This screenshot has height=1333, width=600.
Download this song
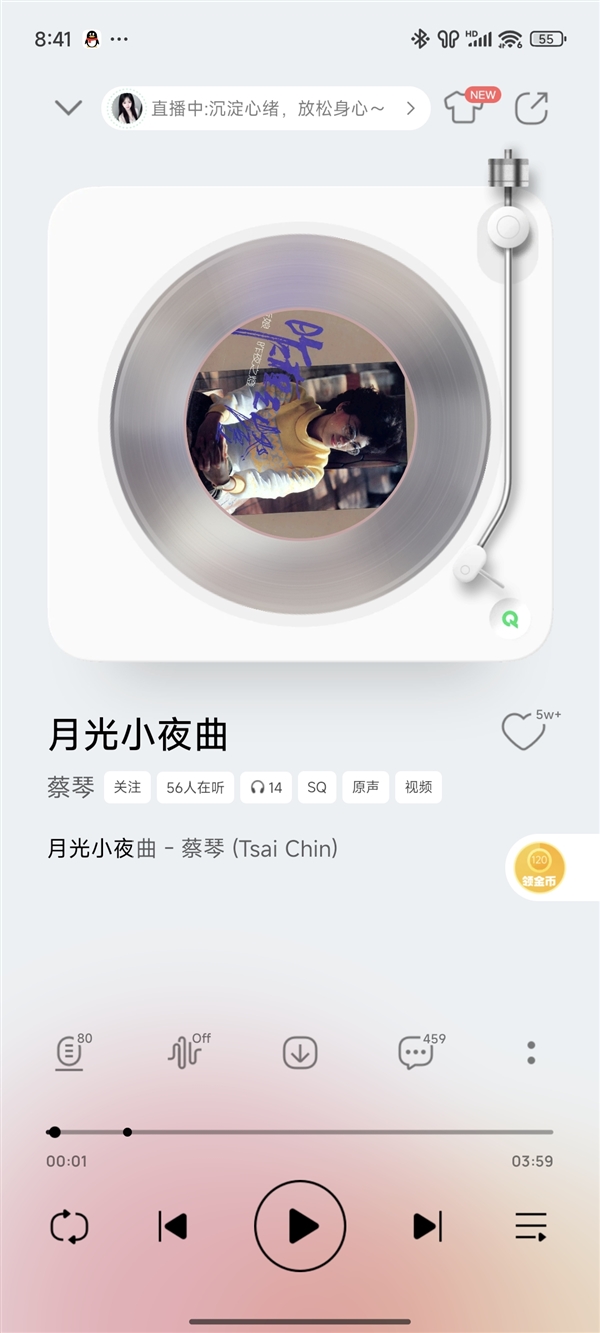[x=300, y=1053]
